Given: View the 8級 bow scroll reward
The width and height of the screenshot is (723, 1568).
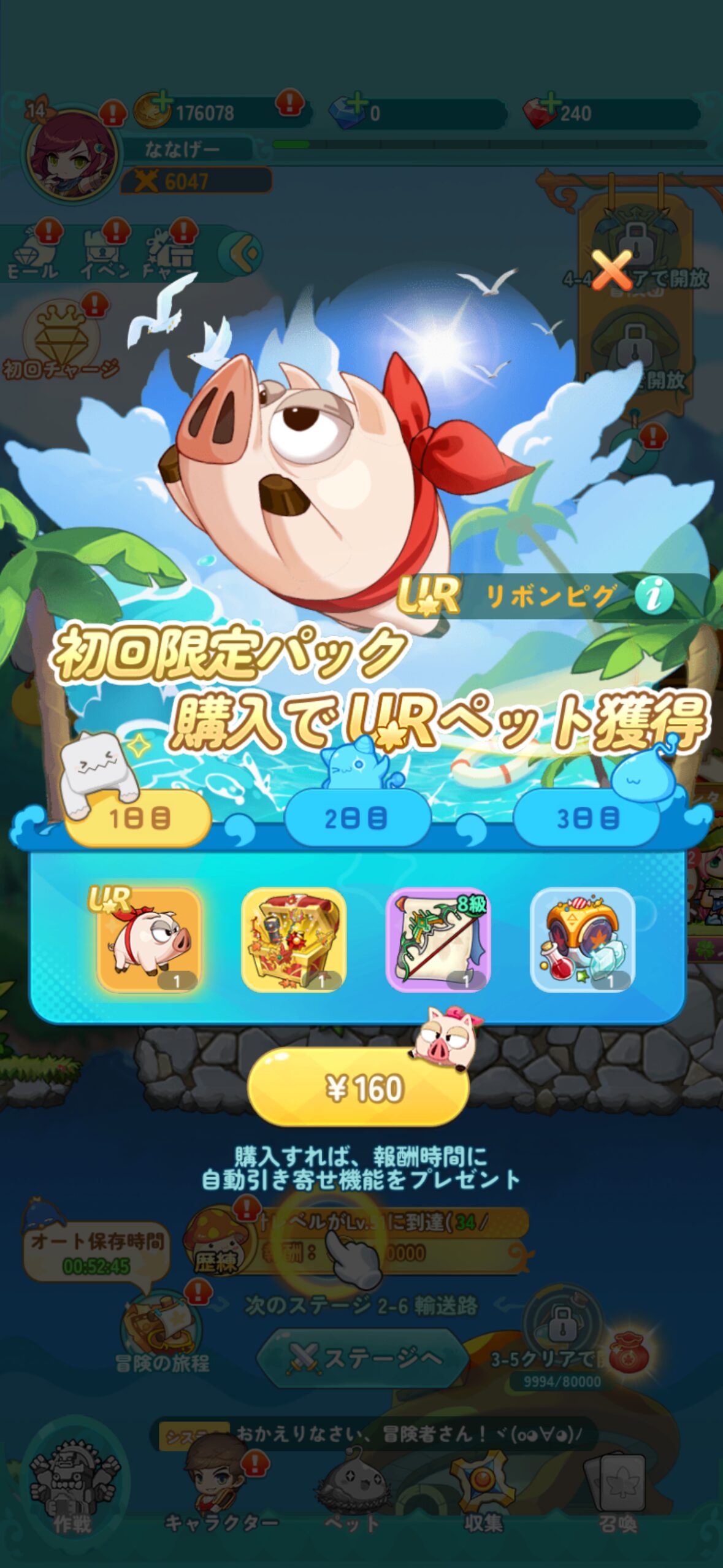Looking at the screenshot, I should click(438, 940).
